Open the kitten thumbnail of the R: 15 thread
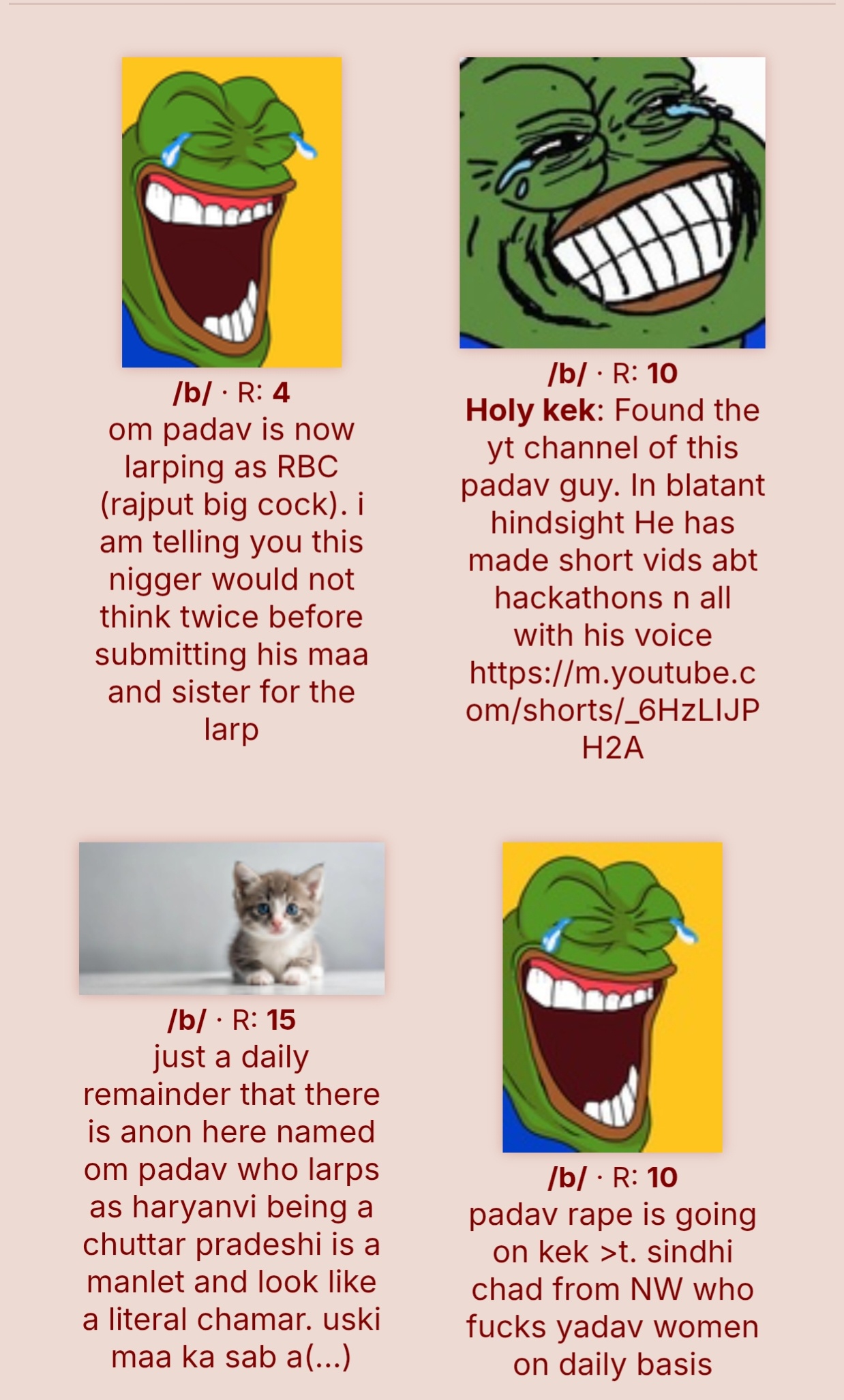Viewport: 844px width, 1400px height. click(x=232, y=918)
